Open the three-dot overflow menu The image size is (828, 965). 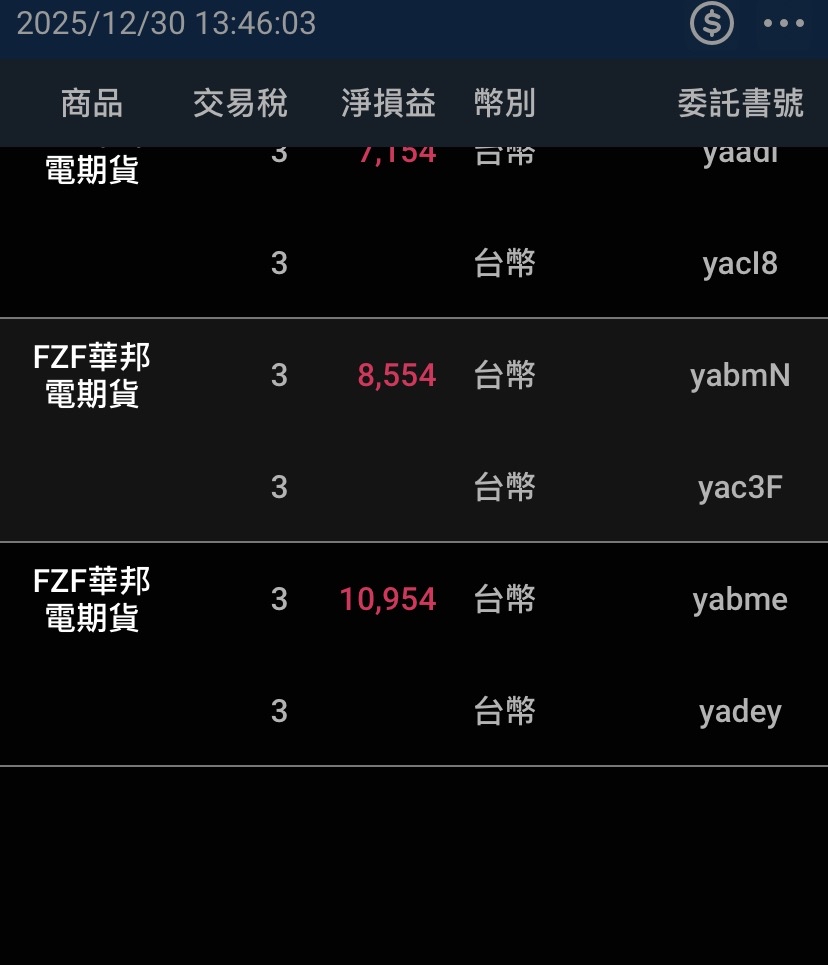[783, 23]
